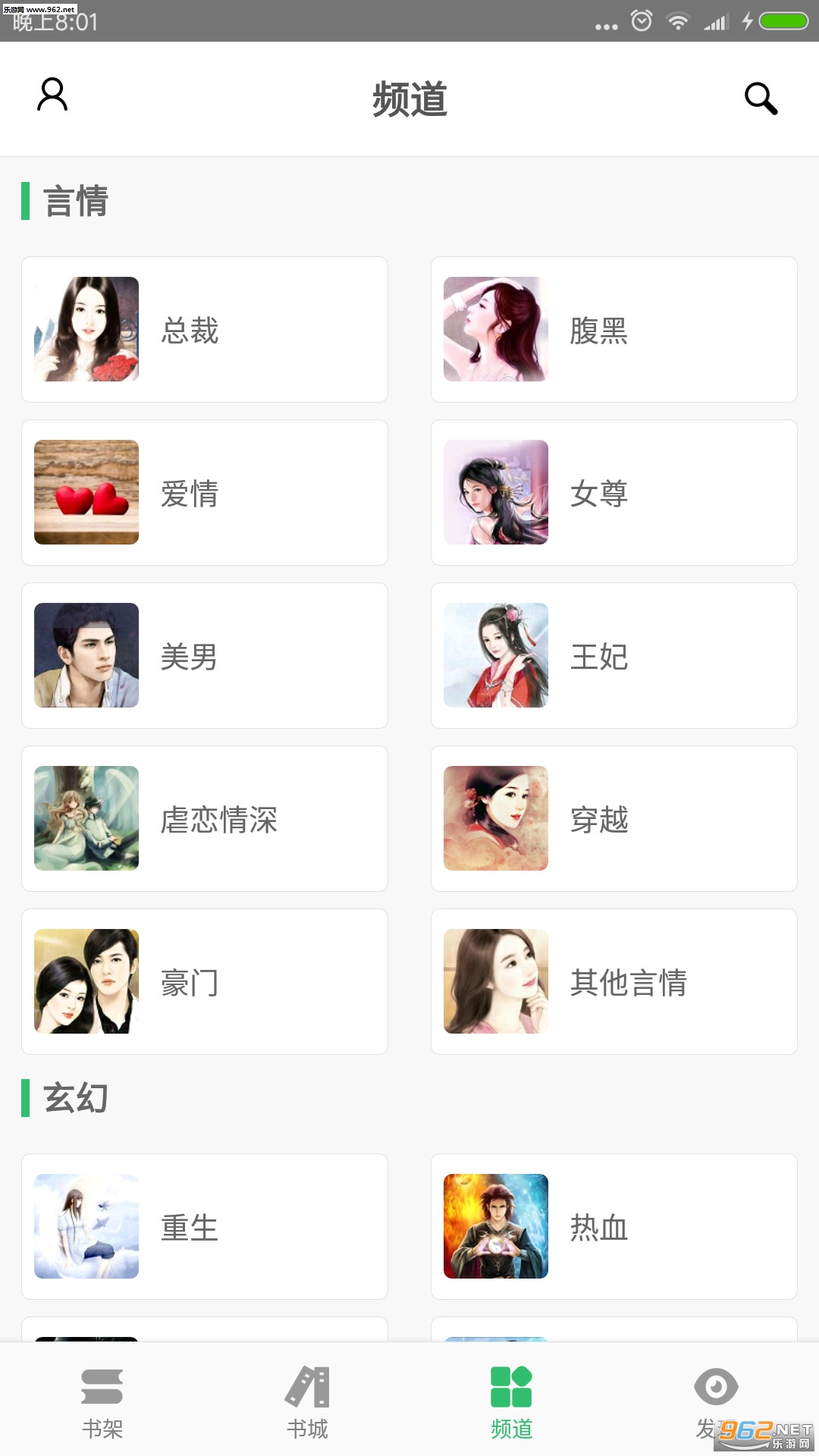
Task: Browse the 腹黑 category
Action: click(x=614, y=330)
